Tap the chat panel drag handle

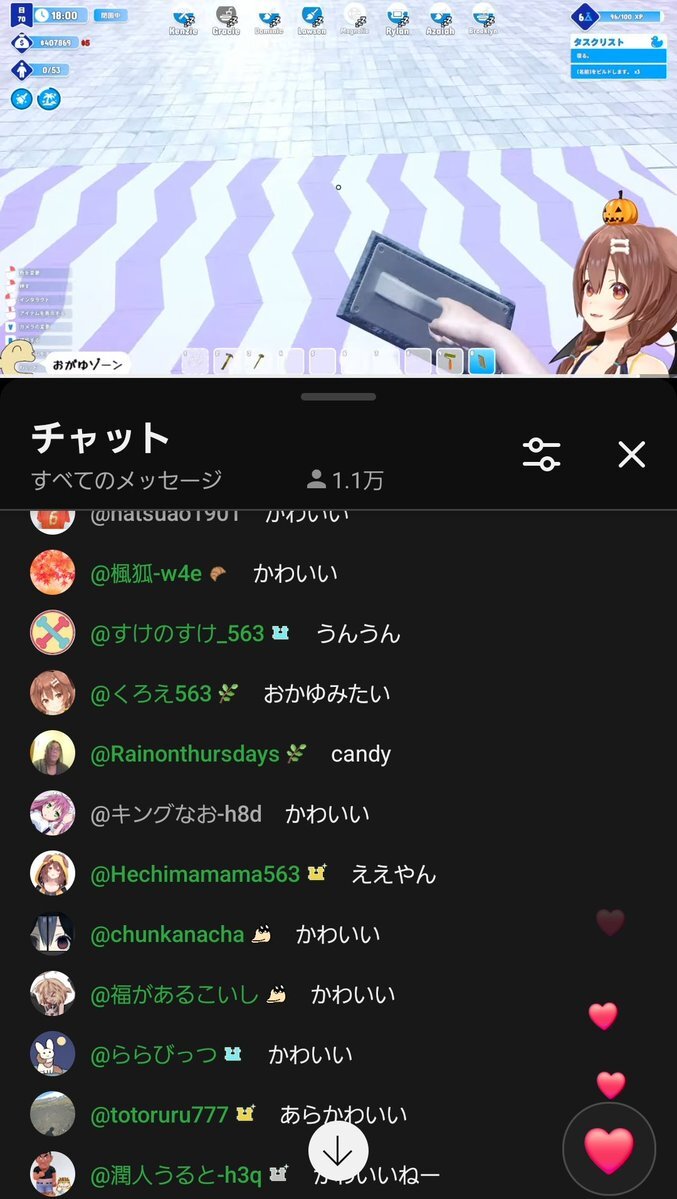pos(338,397)
